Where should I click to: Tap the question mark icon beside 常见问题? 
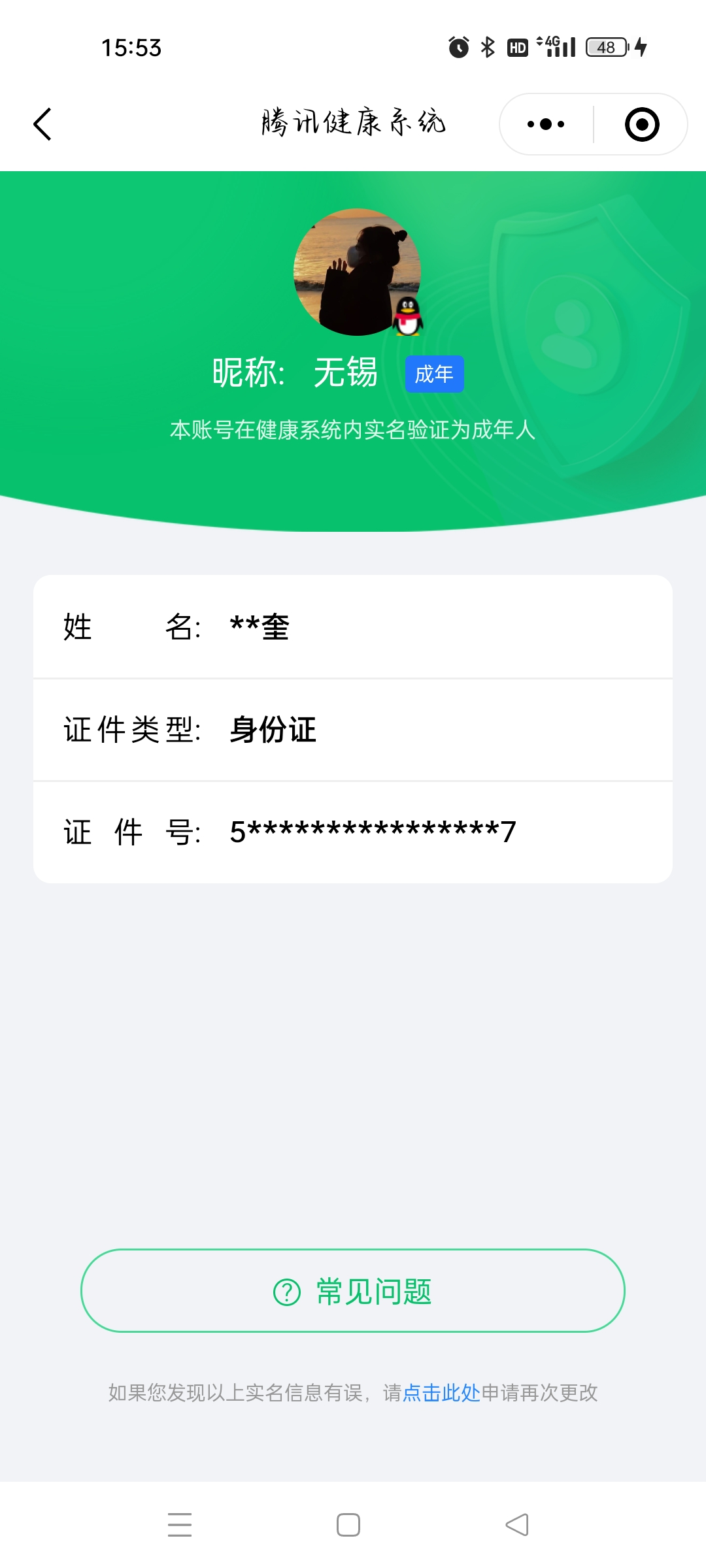pos(286,1290)
